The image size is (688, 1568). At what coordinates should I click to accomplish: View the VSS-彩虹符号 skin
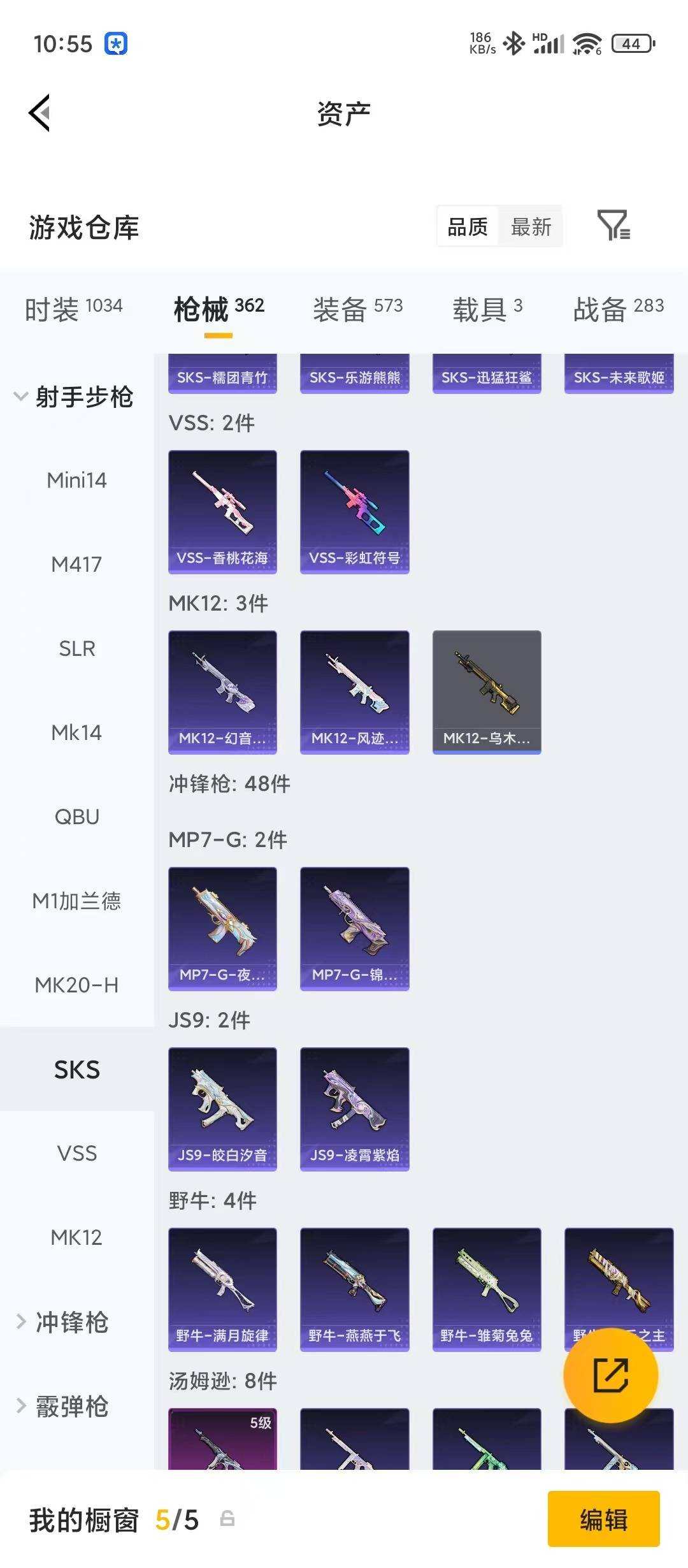click(355, 512)
